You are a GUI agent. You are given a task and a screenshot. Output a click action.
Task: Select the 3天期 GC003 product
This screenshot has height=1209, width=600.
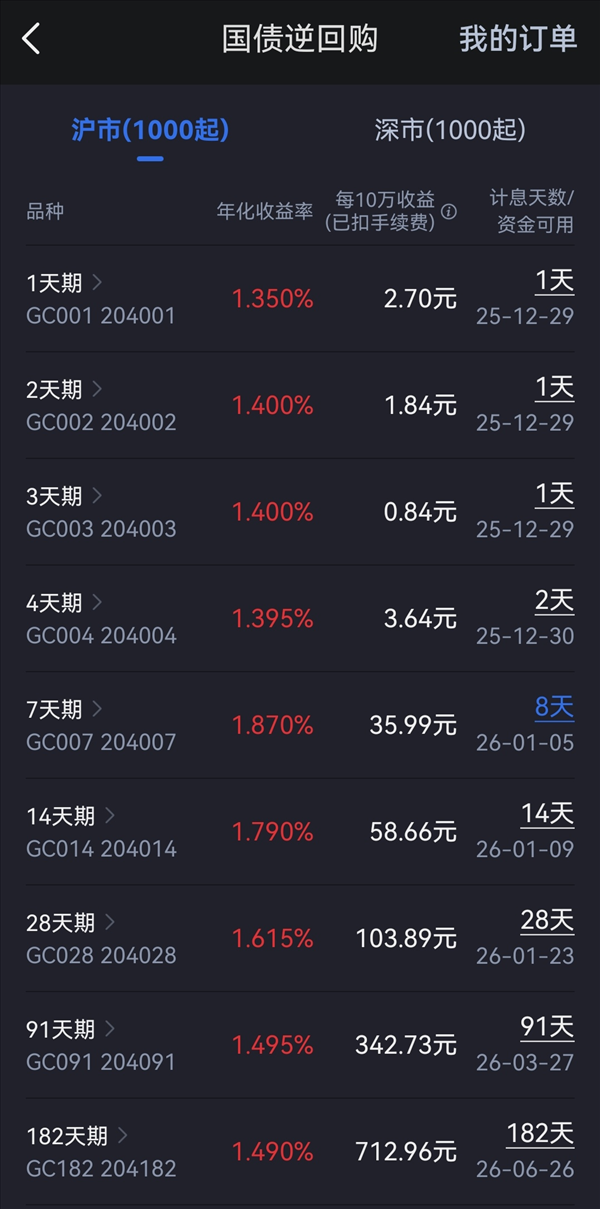100,512
